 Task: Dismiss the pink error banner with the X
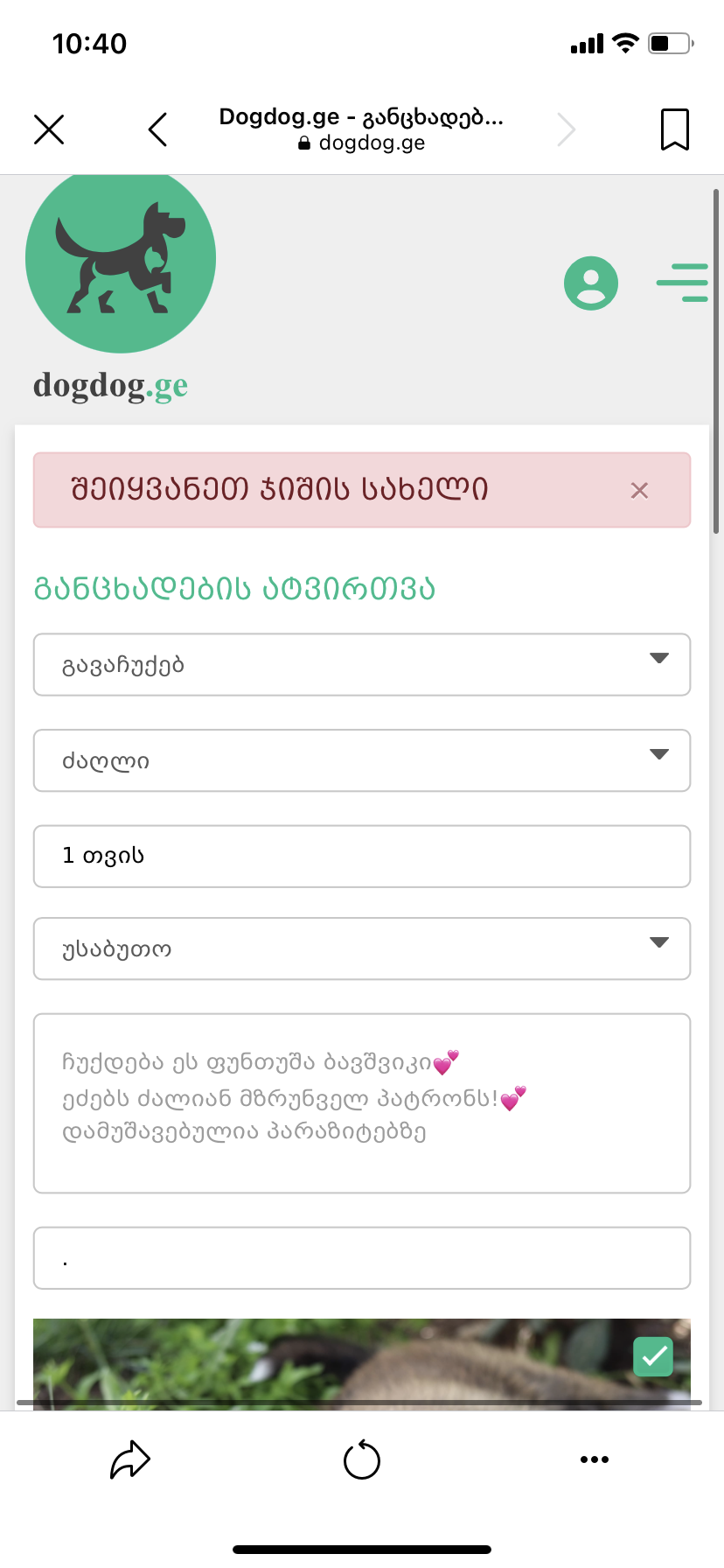tap(639, 490)
